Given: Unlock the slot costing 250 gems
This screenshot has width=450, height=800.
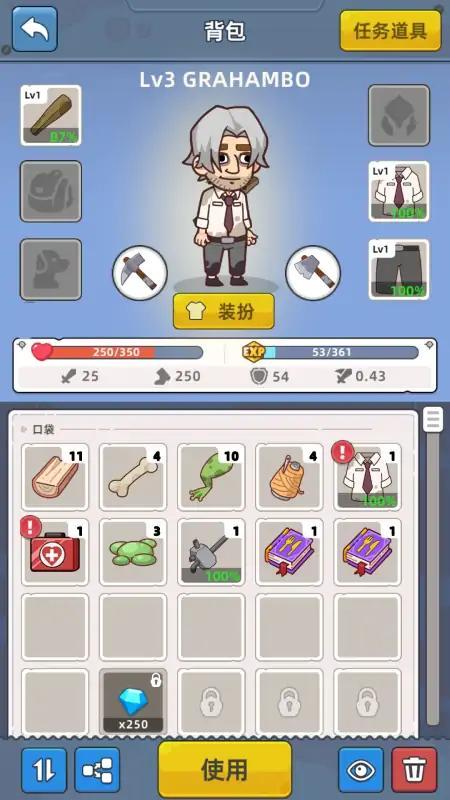Looking at the screenshot, I should 133,702.
